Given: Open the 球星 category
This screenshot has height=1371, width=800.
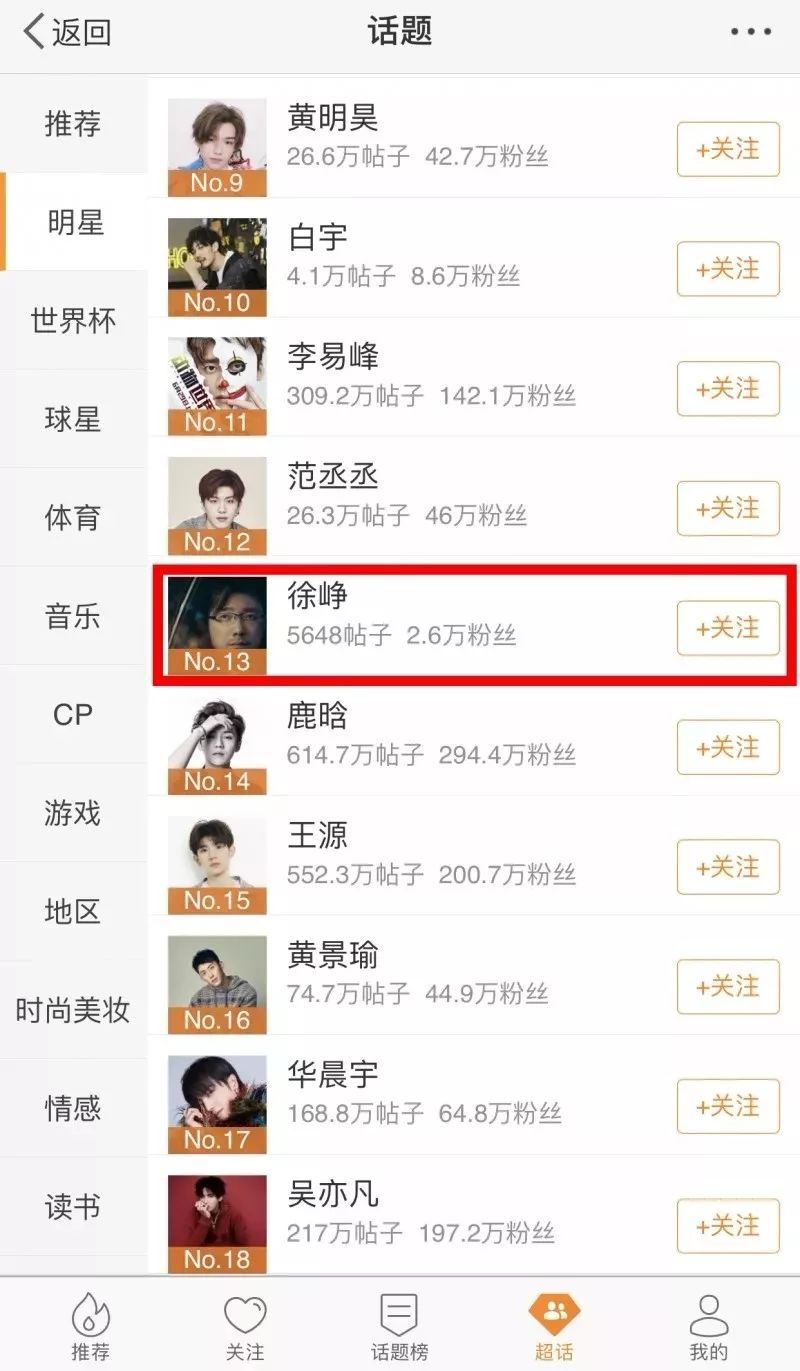Looking at the screenshot, I should tap(73, 419).
